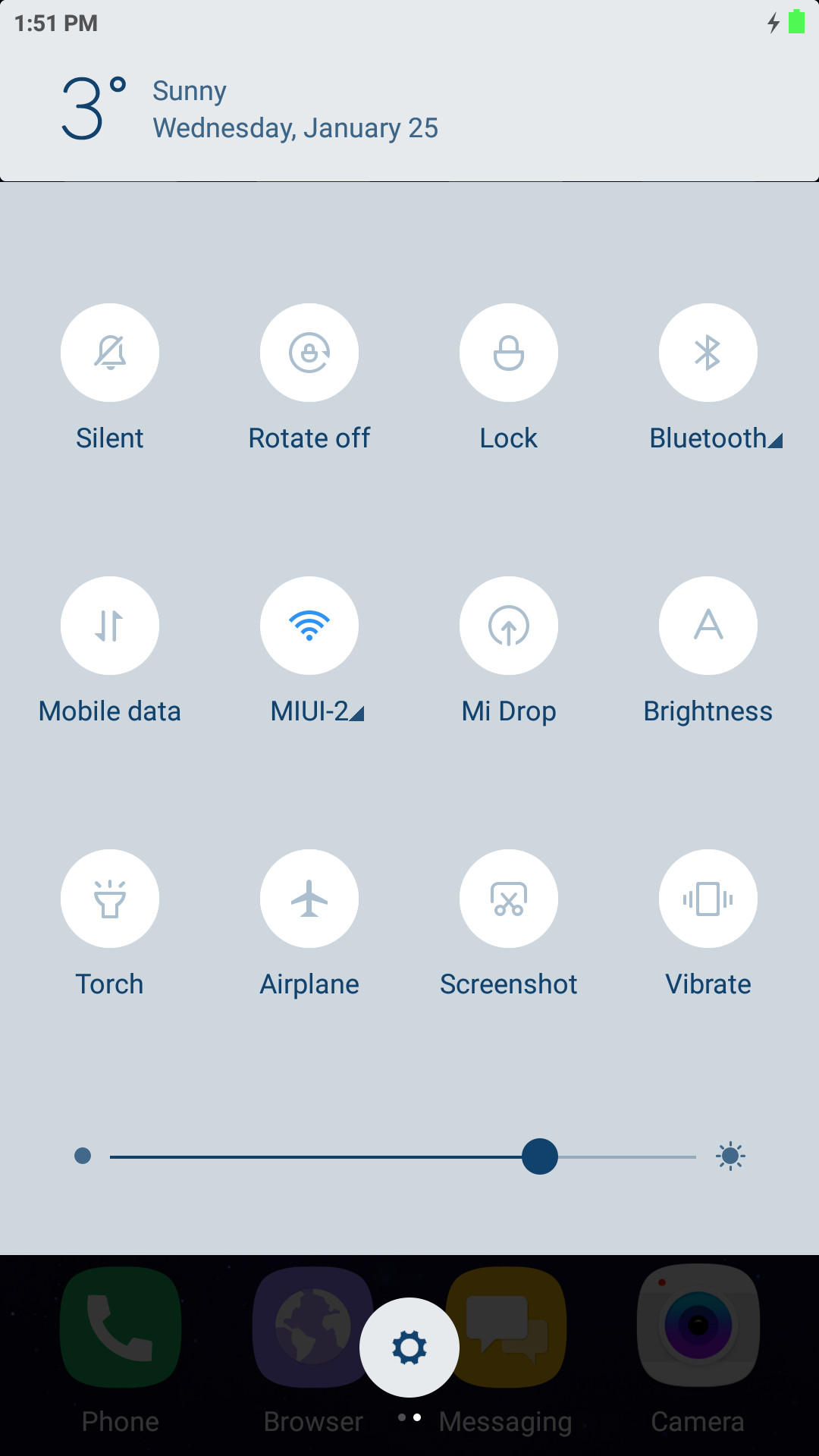Toggle the MIUI-2 Wi-Fi tile
This screenshot has width=819, height=1456.
(309, 626)
